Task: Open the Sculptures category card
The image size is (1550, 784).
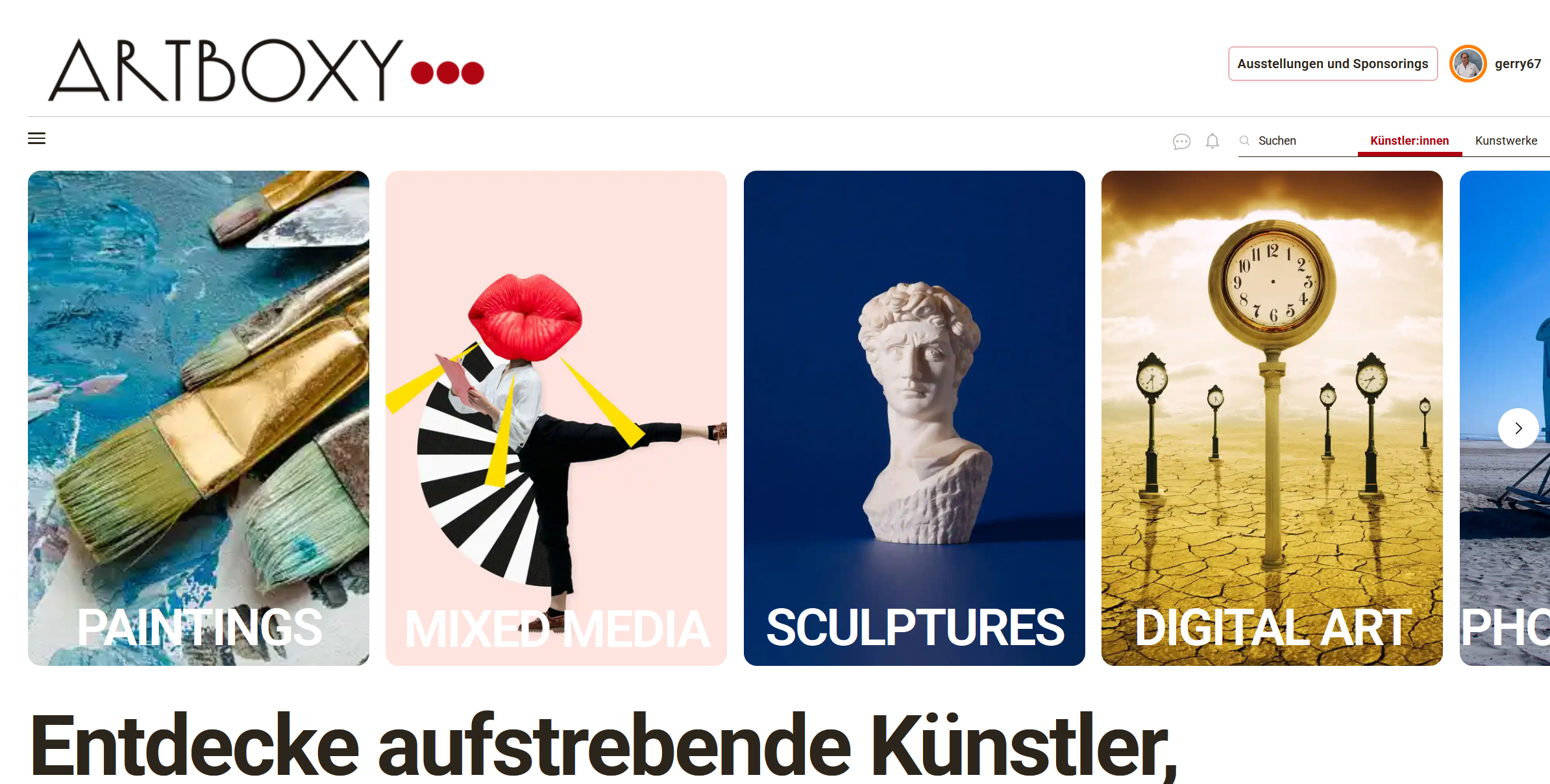Action: tap(914, 418)
